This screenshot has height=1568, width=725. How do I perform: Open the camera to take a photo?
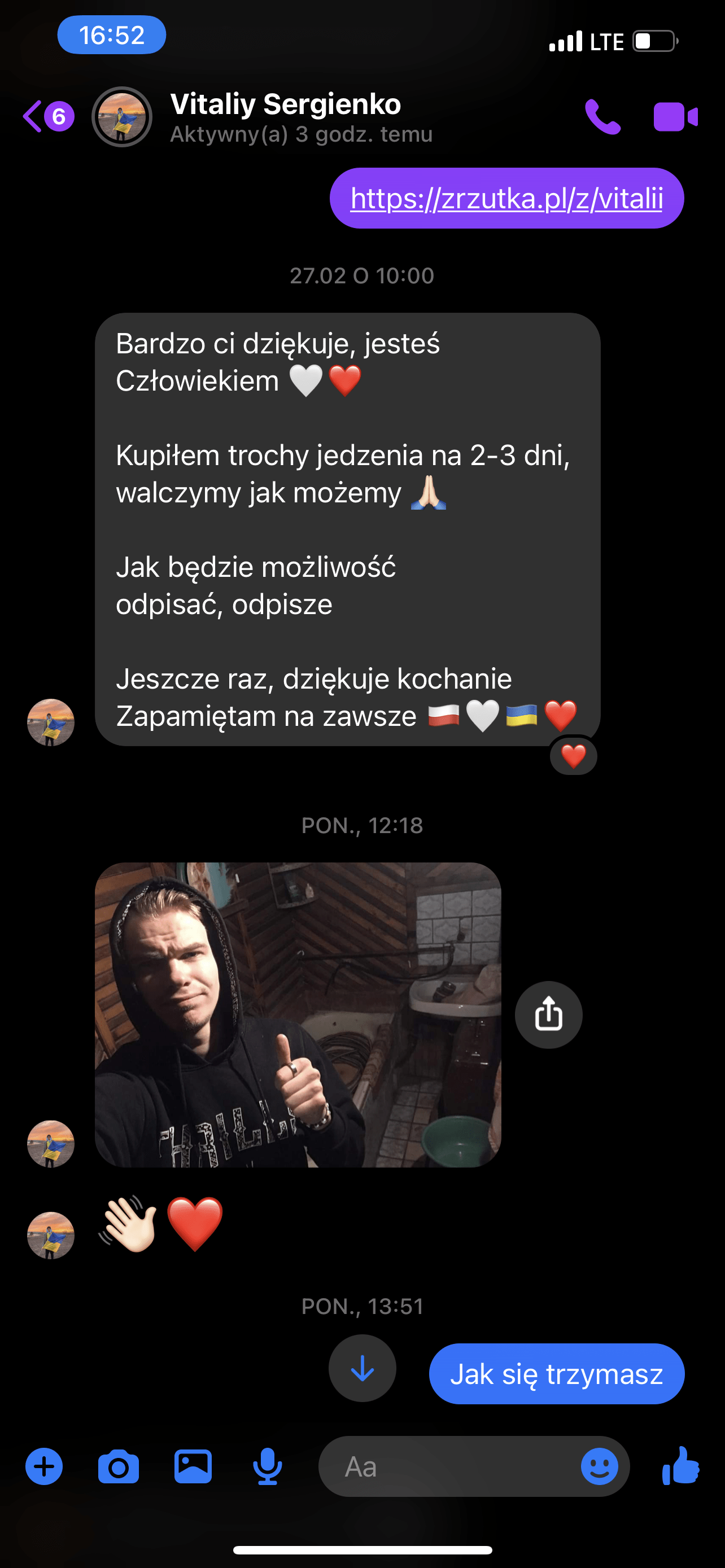(118, 1466)
